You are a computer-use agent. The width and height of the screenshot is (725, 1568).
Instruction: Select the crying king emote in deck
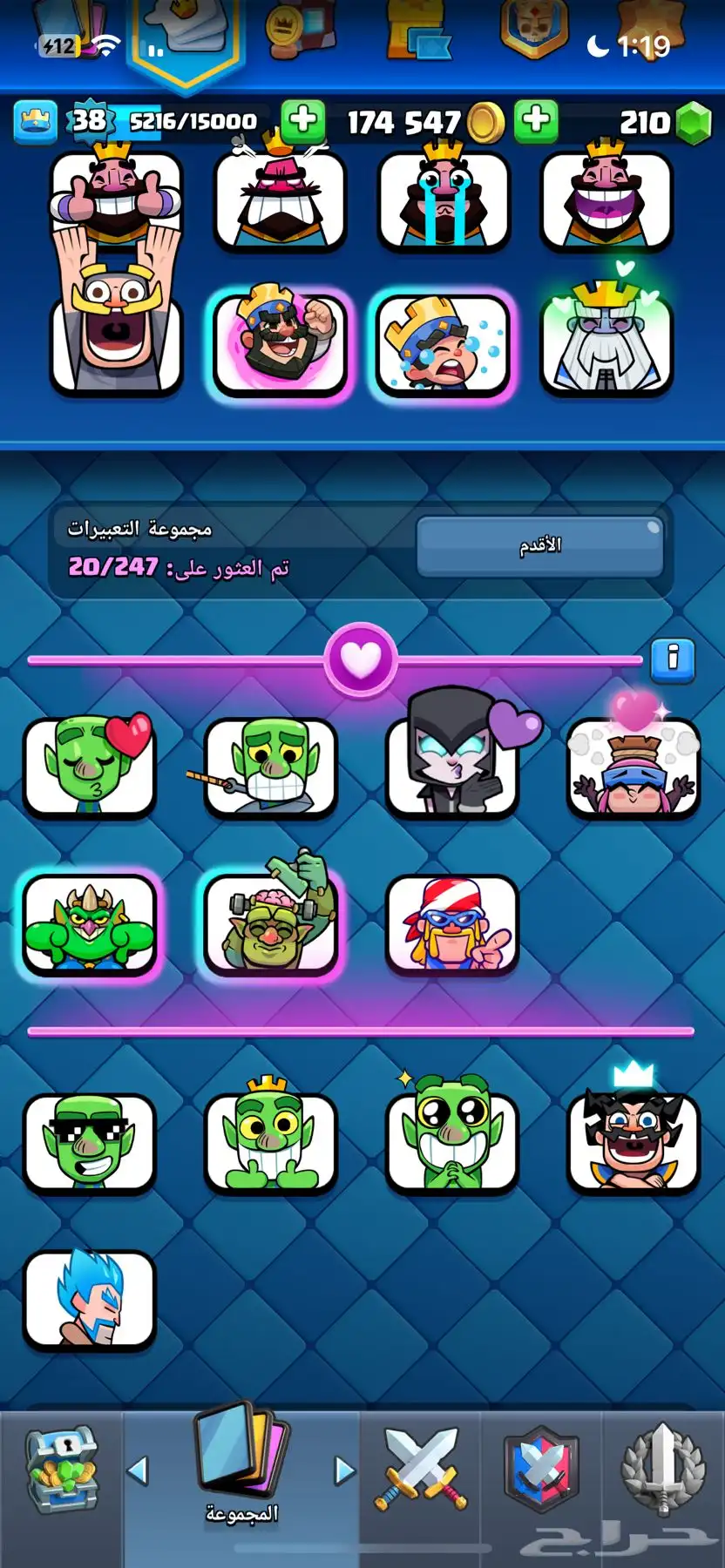click(444, 200)
